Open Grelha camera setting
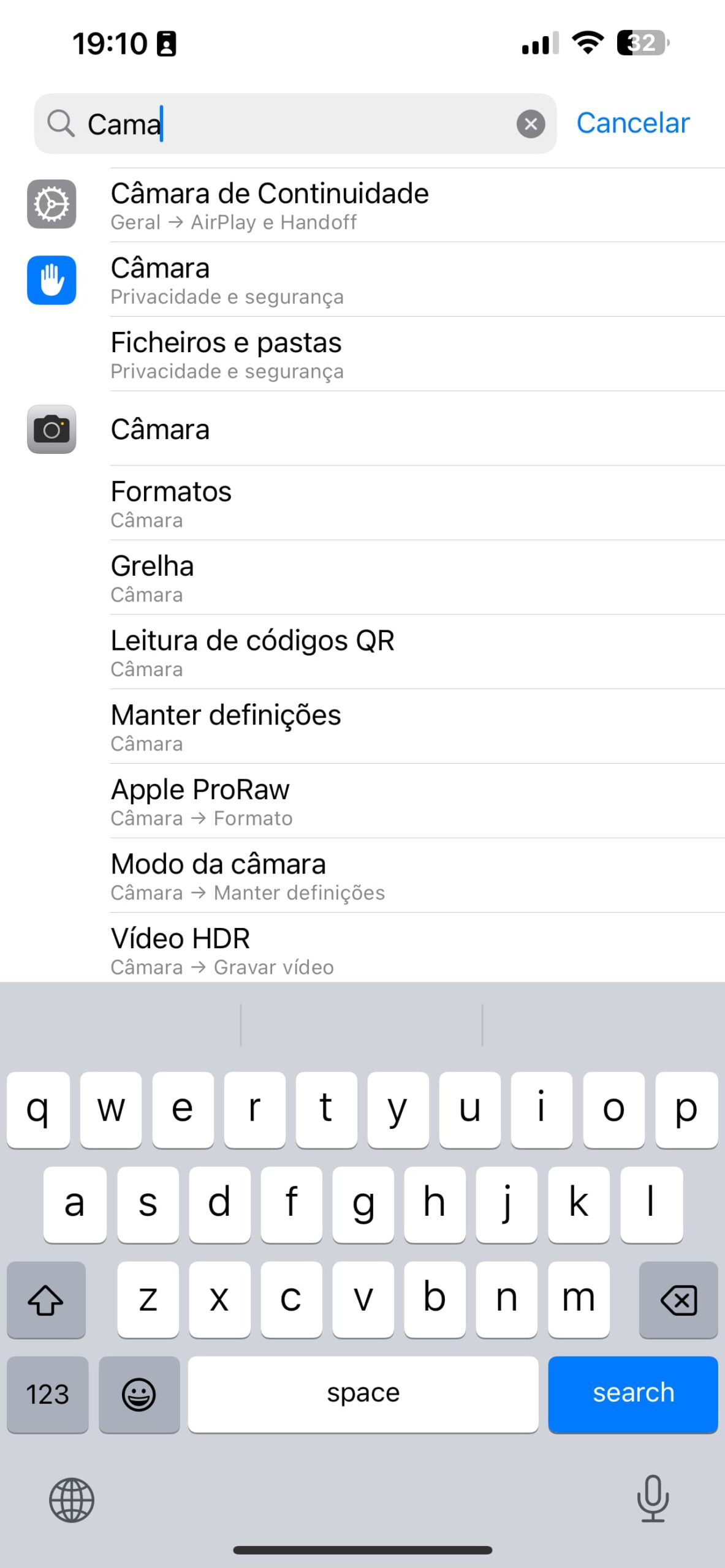This screenshot has height=1568, width=725. click(x=368, y=578)
